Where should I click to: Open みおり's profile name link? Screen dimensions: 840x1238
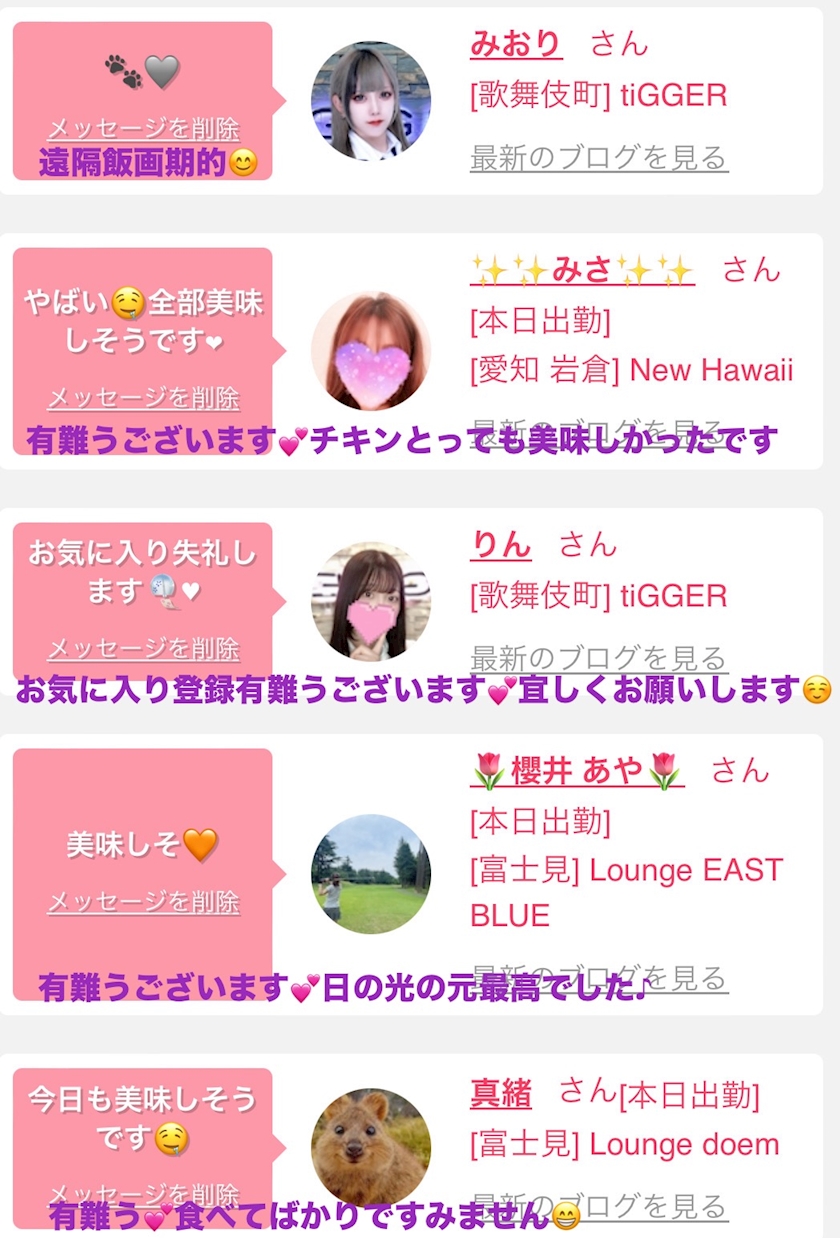(516, 44)
